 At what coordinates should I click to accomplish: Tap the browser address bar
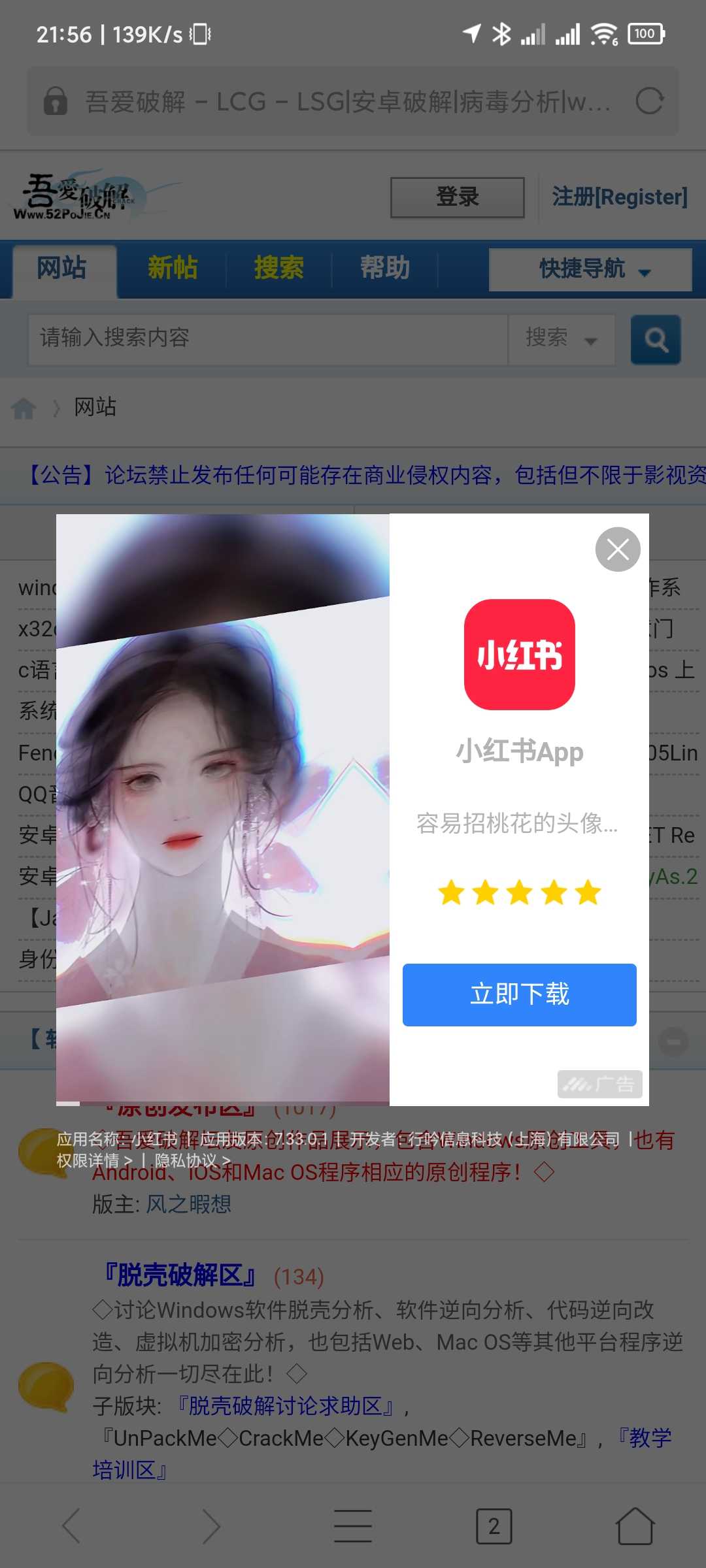[346, 101]
